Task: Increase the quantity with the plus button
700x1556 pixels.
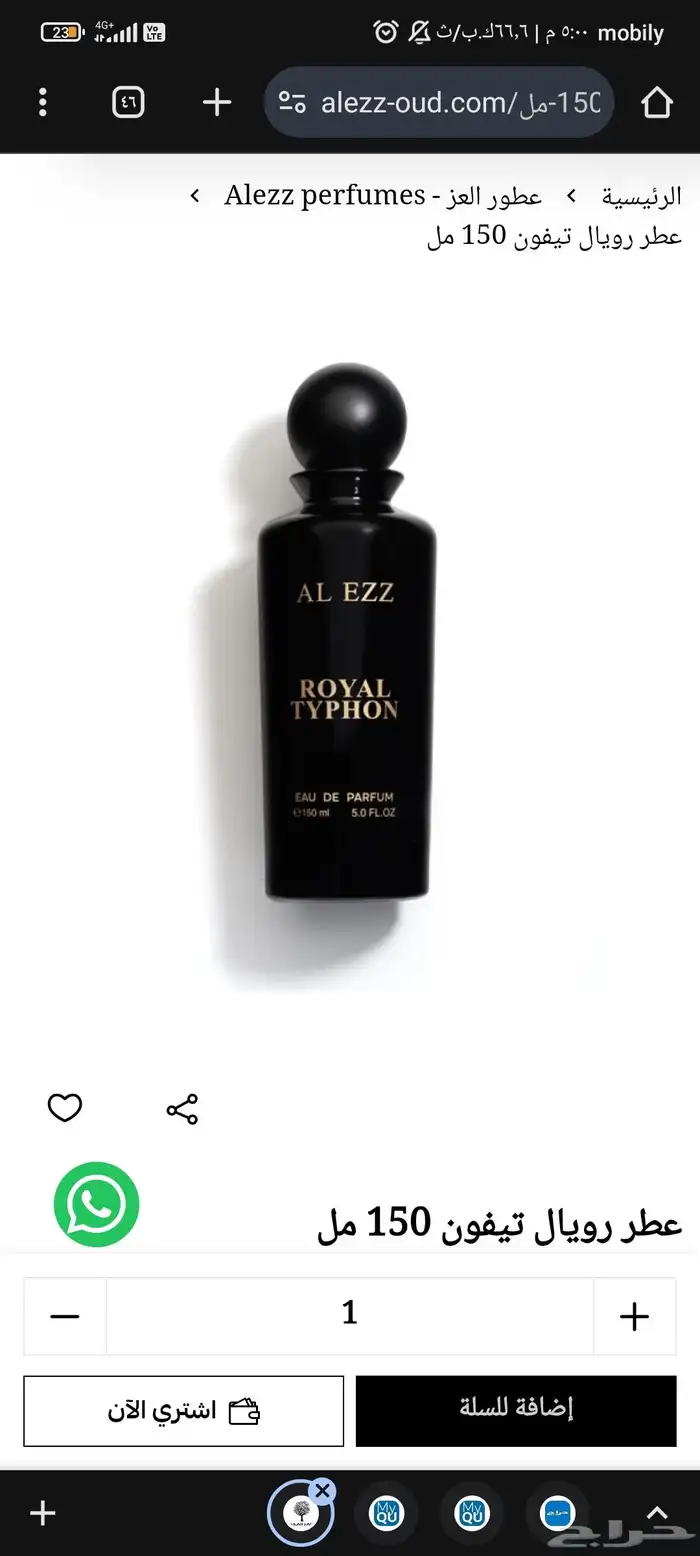Action: (x=634, y=1316)
